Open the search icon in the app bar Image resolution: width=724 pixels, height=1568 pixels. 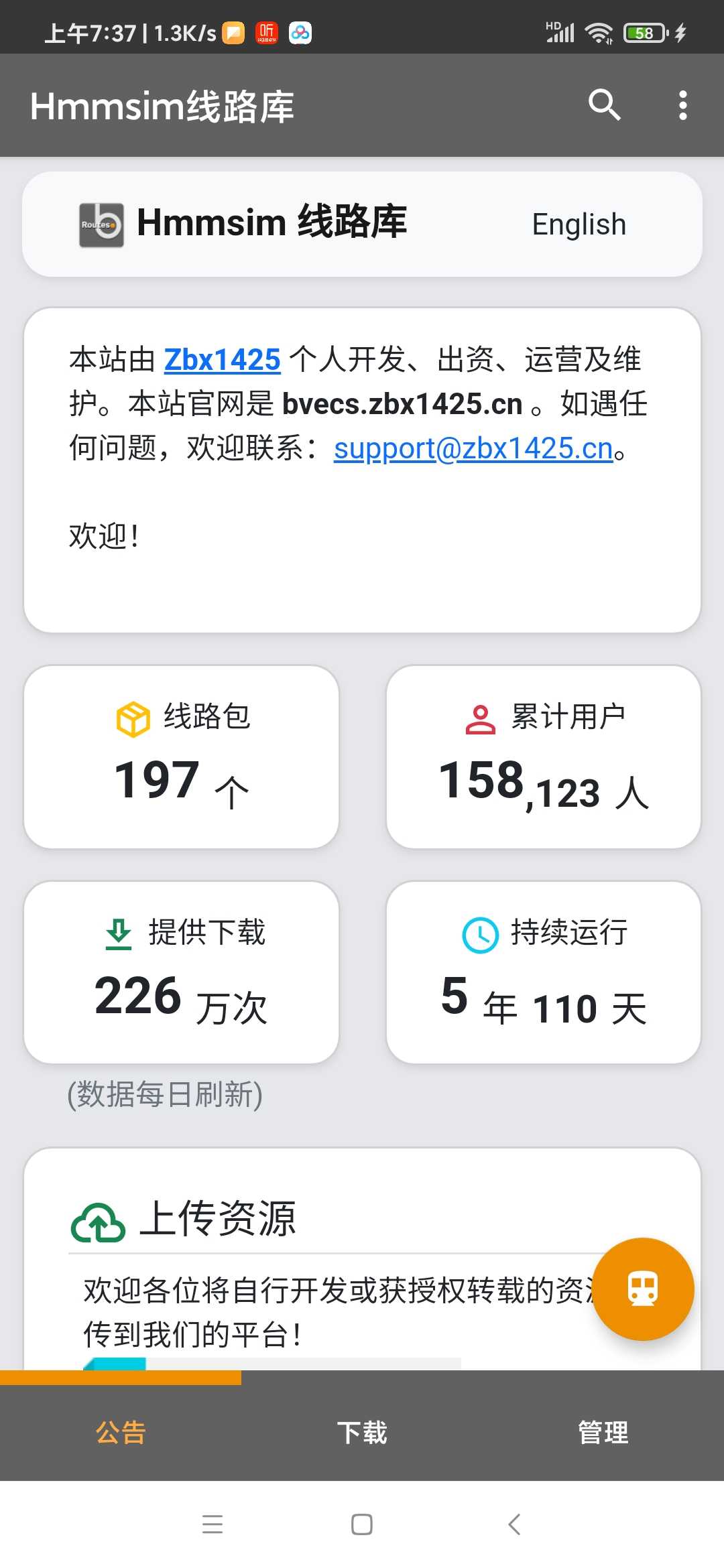point(604,105)
